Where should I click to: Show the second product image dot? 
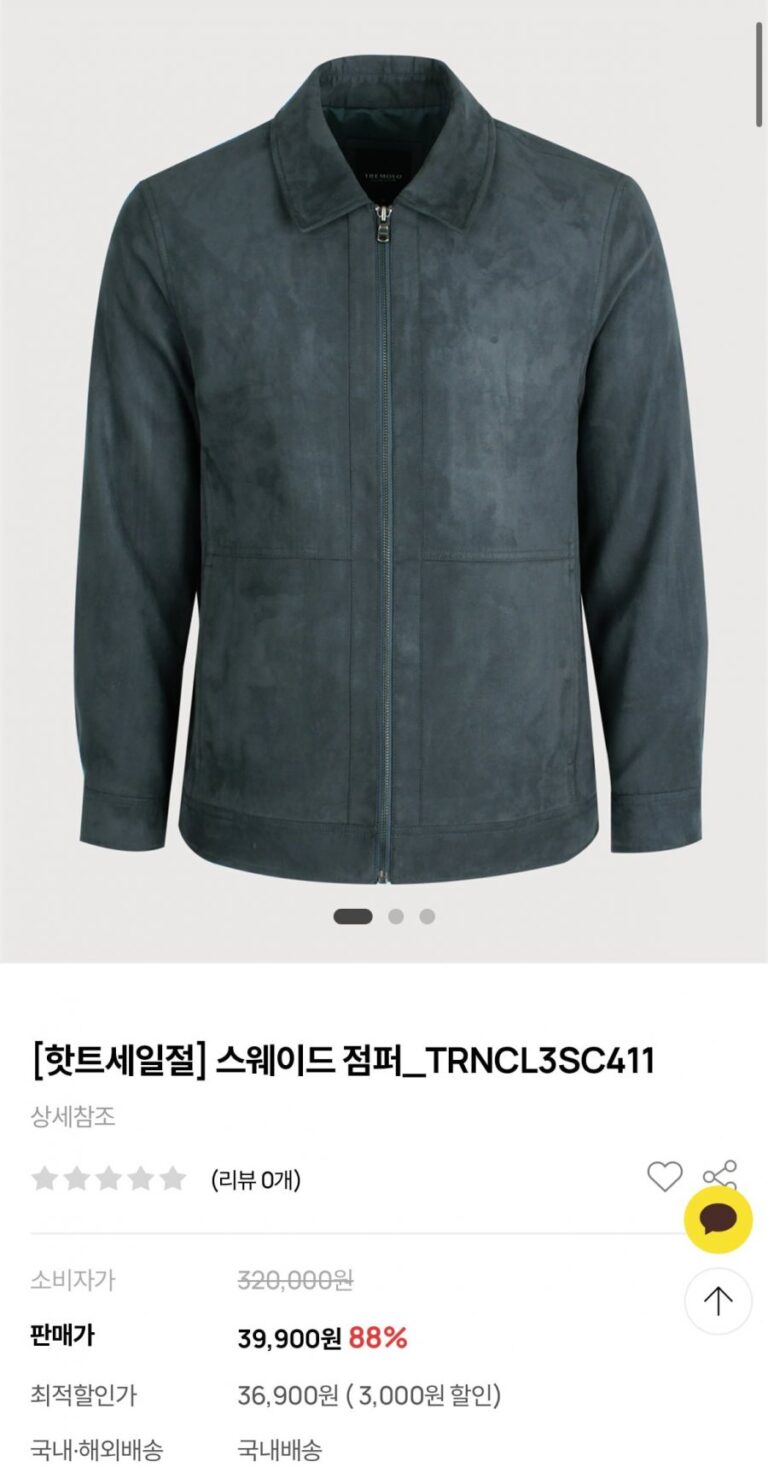(x=396, y=916)
